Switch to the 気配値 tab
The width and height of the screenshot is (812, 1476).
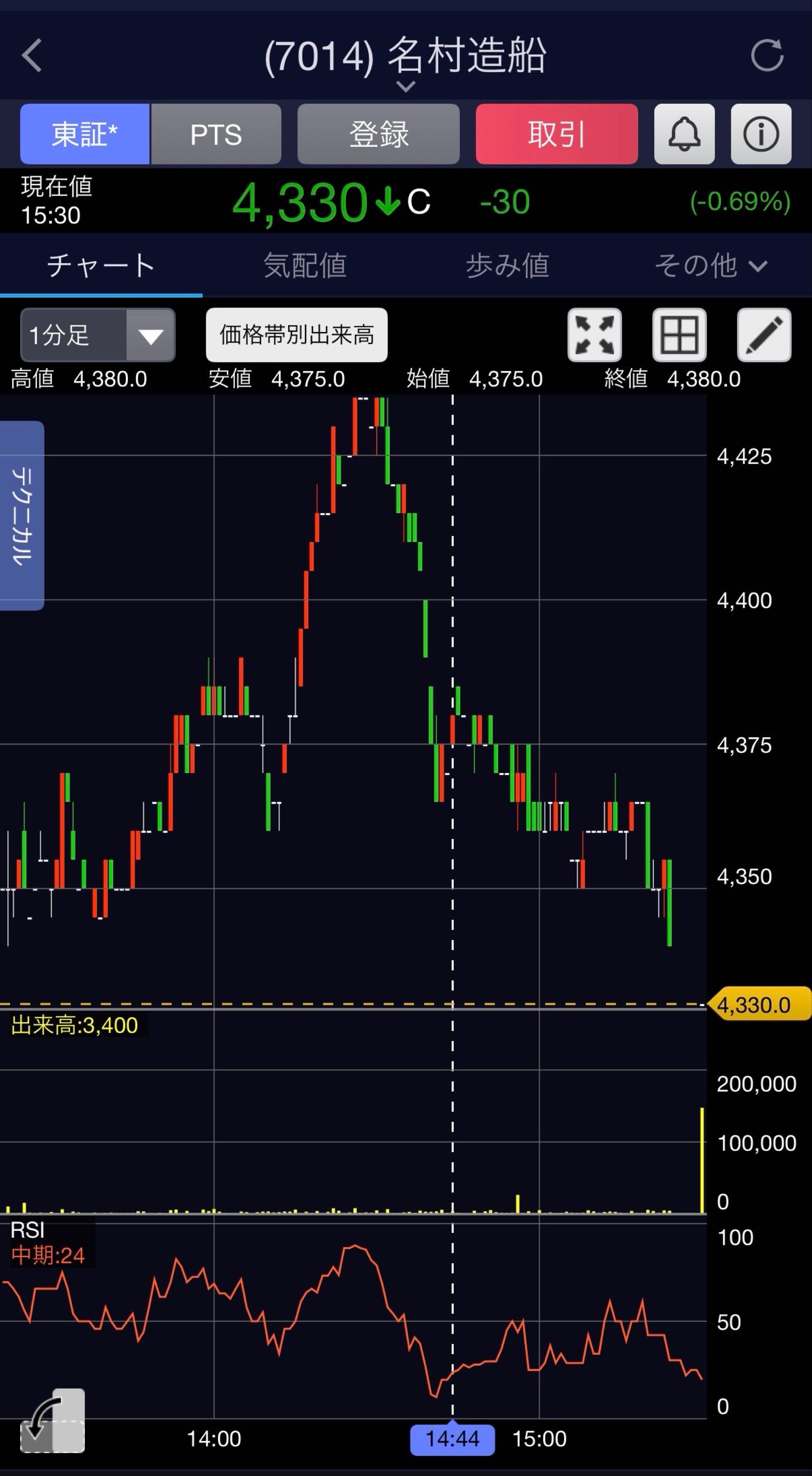(x=305, y=266)
